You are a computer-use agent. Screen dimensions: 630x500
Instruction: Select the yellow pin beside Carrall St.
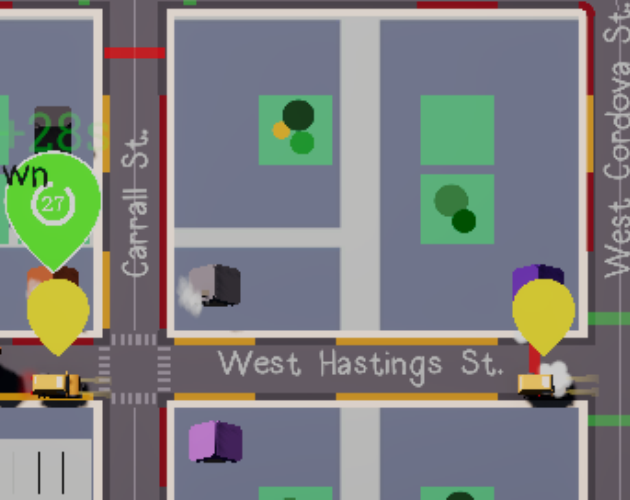click(57, 310)
